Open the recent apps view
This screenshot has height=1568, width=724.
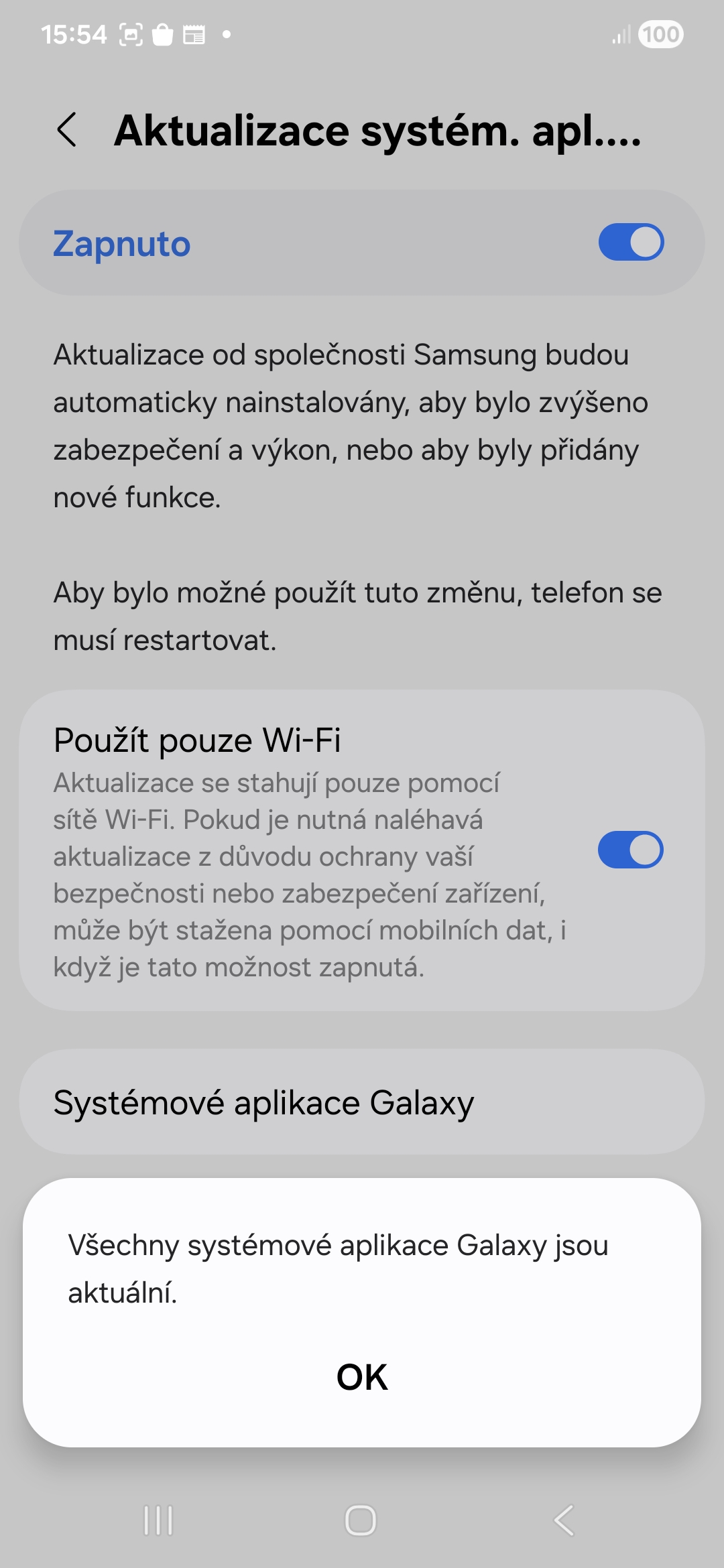158,1520
